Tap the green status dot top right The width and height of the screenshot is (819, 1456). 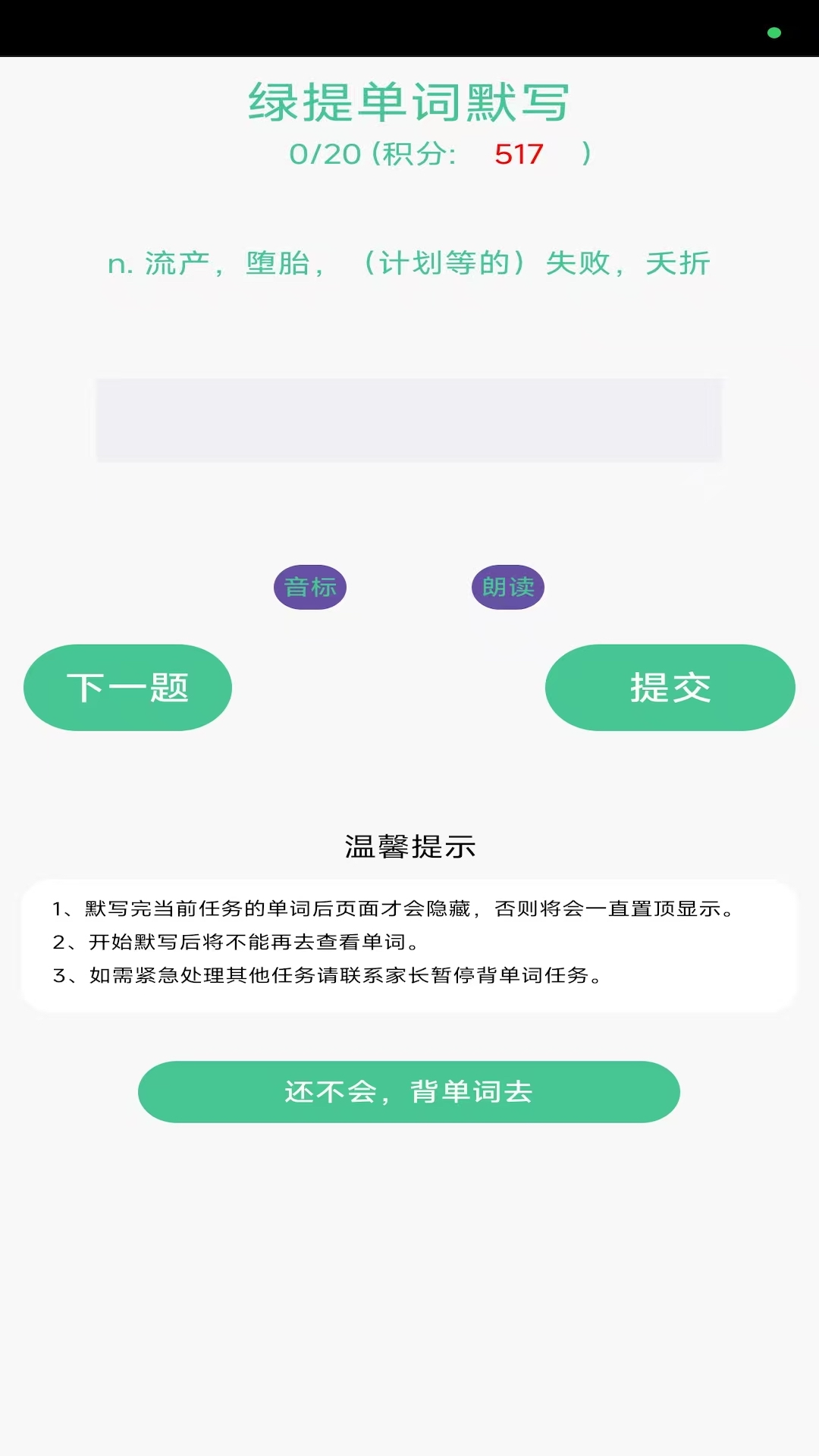773,33
